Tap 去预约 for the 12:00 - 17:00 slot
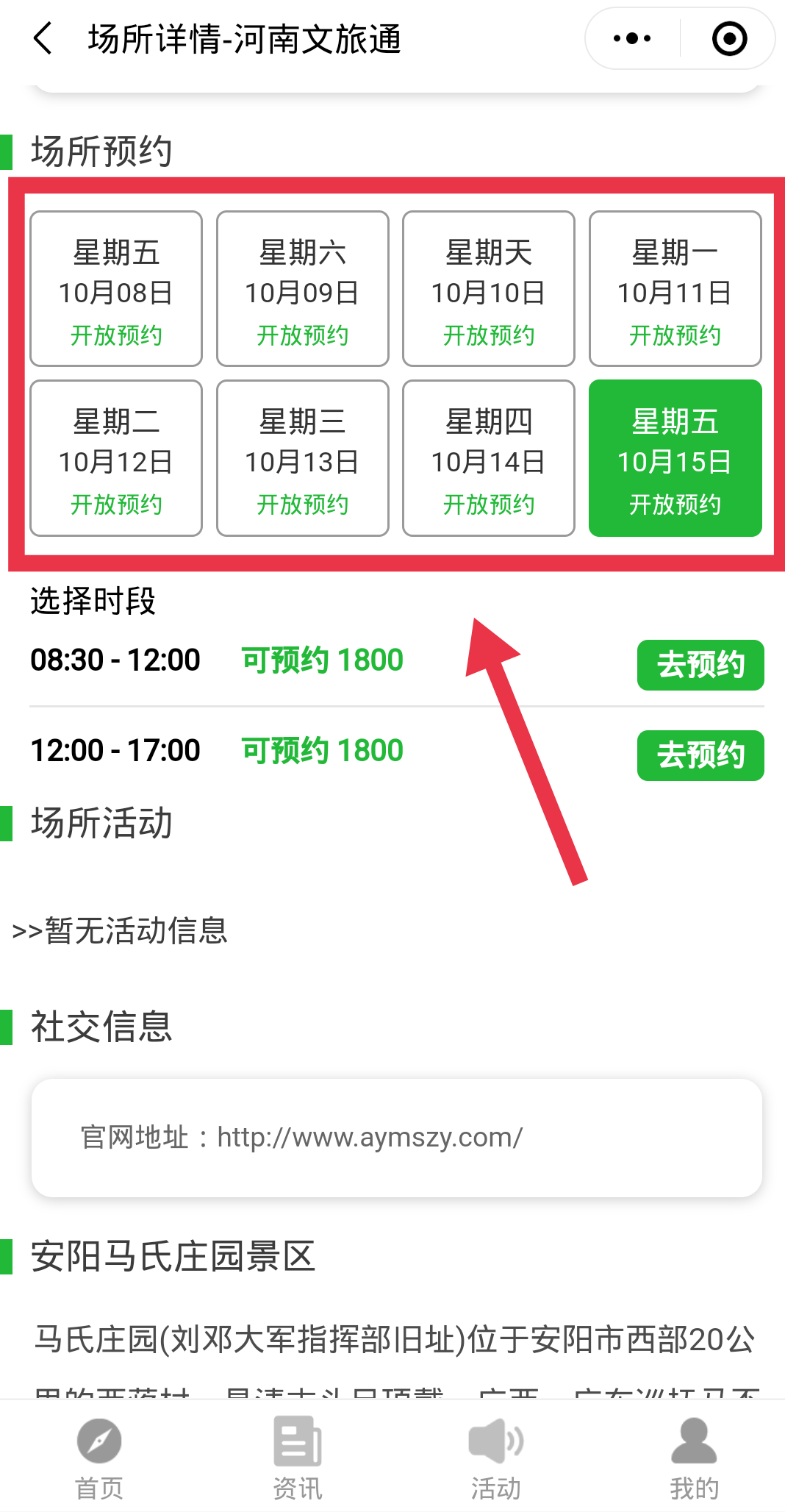The image size is (785, 1512). (700, 755)
